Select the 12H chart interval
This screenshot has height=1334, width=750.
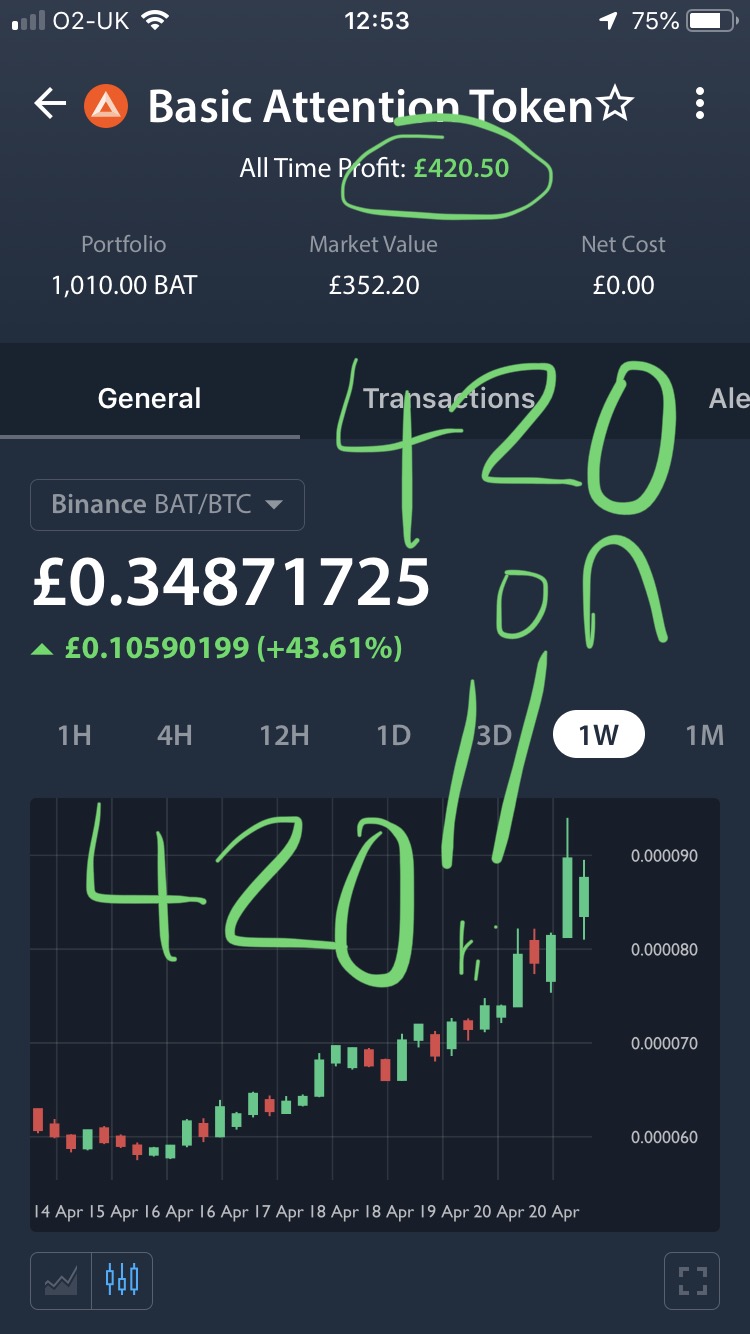pyautogui.click(x=284, y=736)
